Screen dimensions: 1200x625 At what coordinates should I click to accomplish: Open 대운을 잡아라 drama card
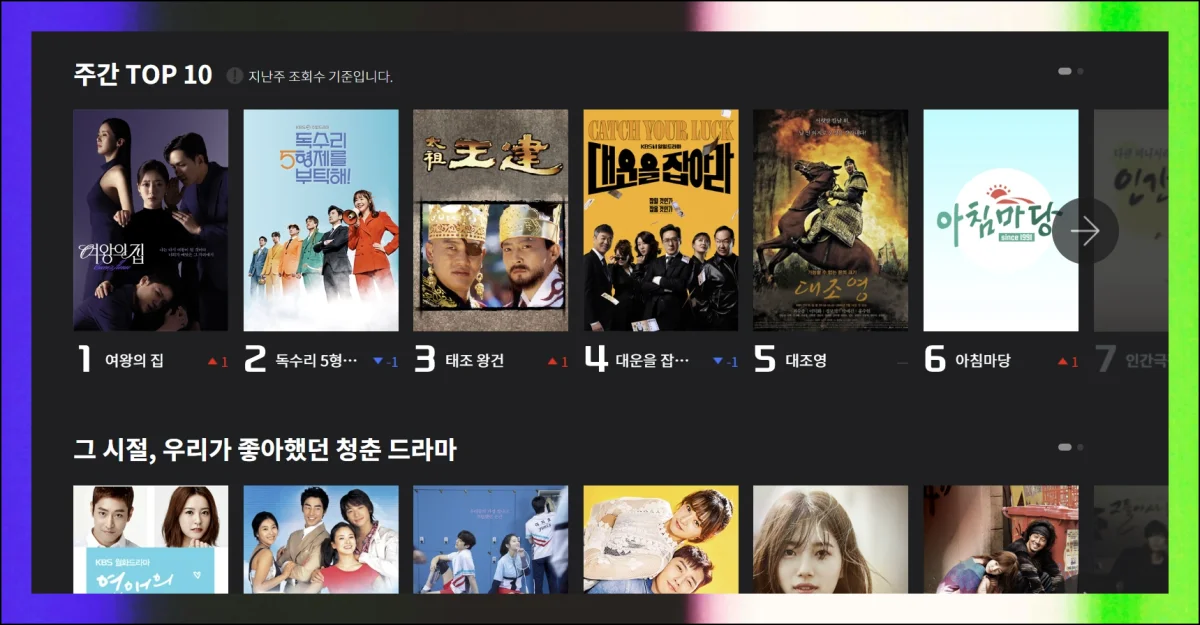tap(660, 220)
